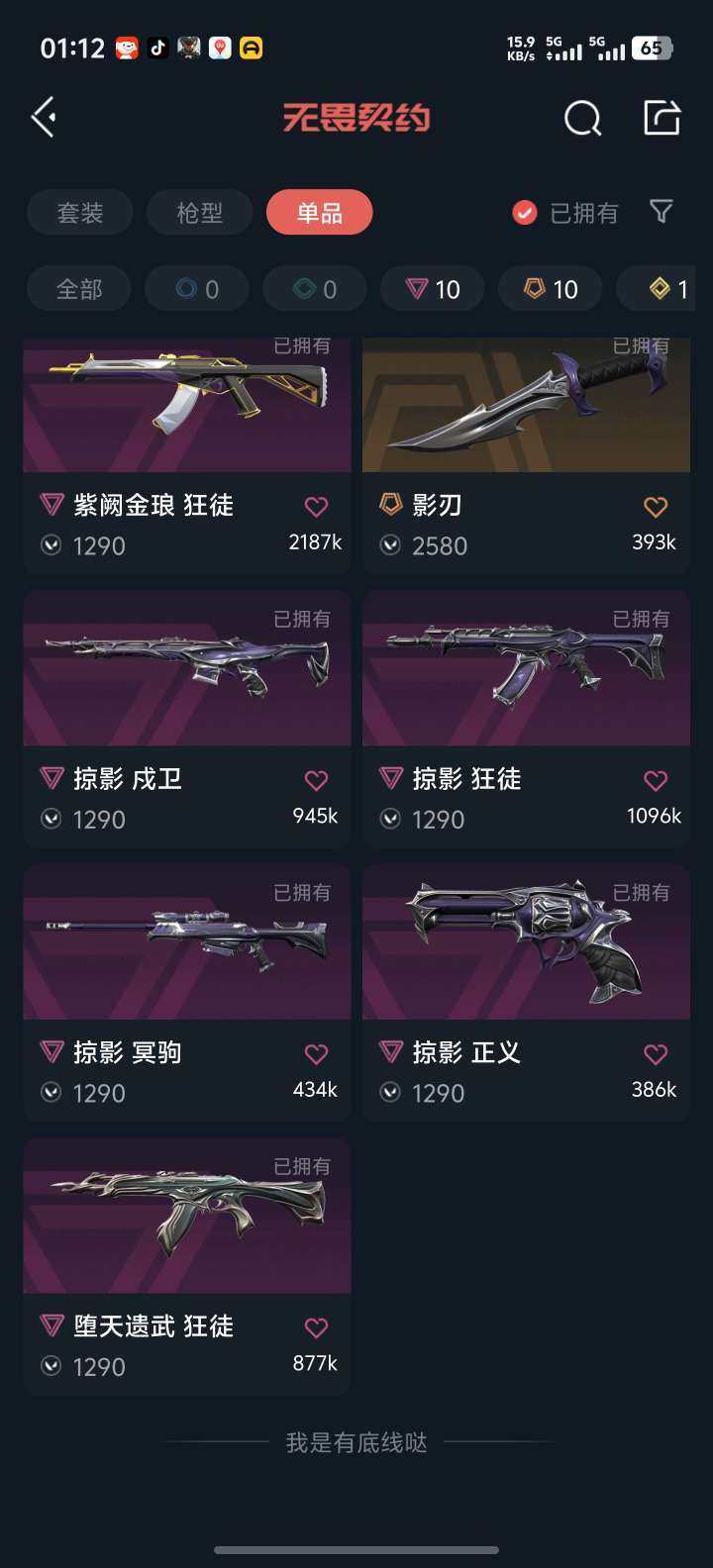This screenshot has height=1568, width=713.
Task: Uncheck the 已拥有 filter
Action: point(565,213)
